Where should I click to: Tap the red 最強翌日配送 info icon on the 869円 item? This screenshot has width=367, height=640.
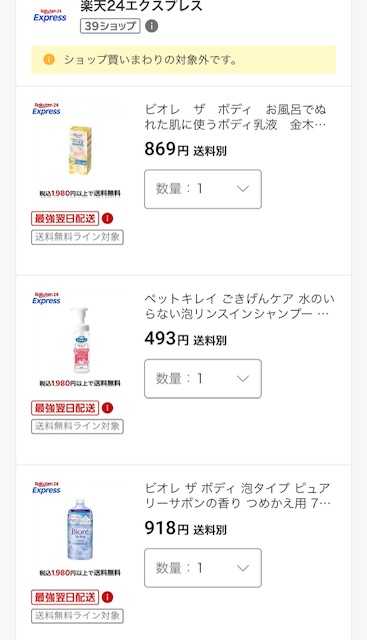(107, 218)
